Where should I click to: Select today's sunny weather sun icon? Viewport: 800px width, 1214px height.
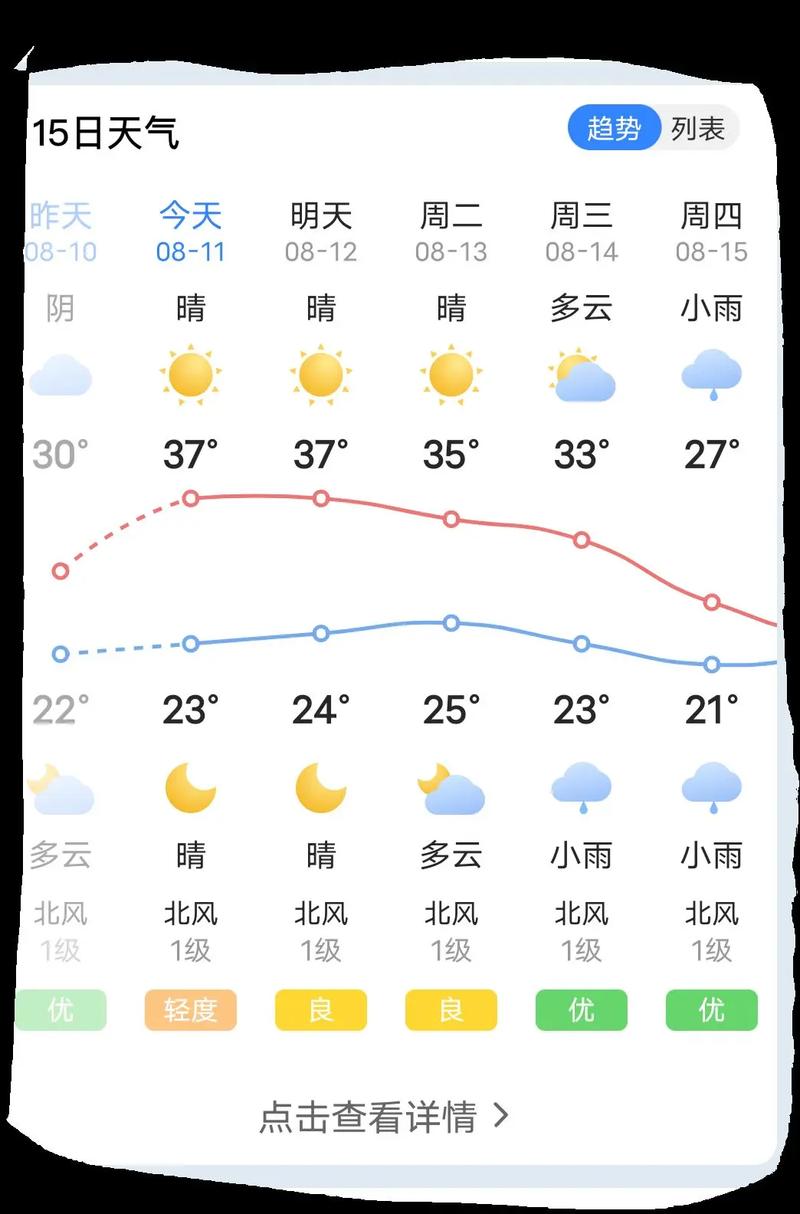pos(191,377)
